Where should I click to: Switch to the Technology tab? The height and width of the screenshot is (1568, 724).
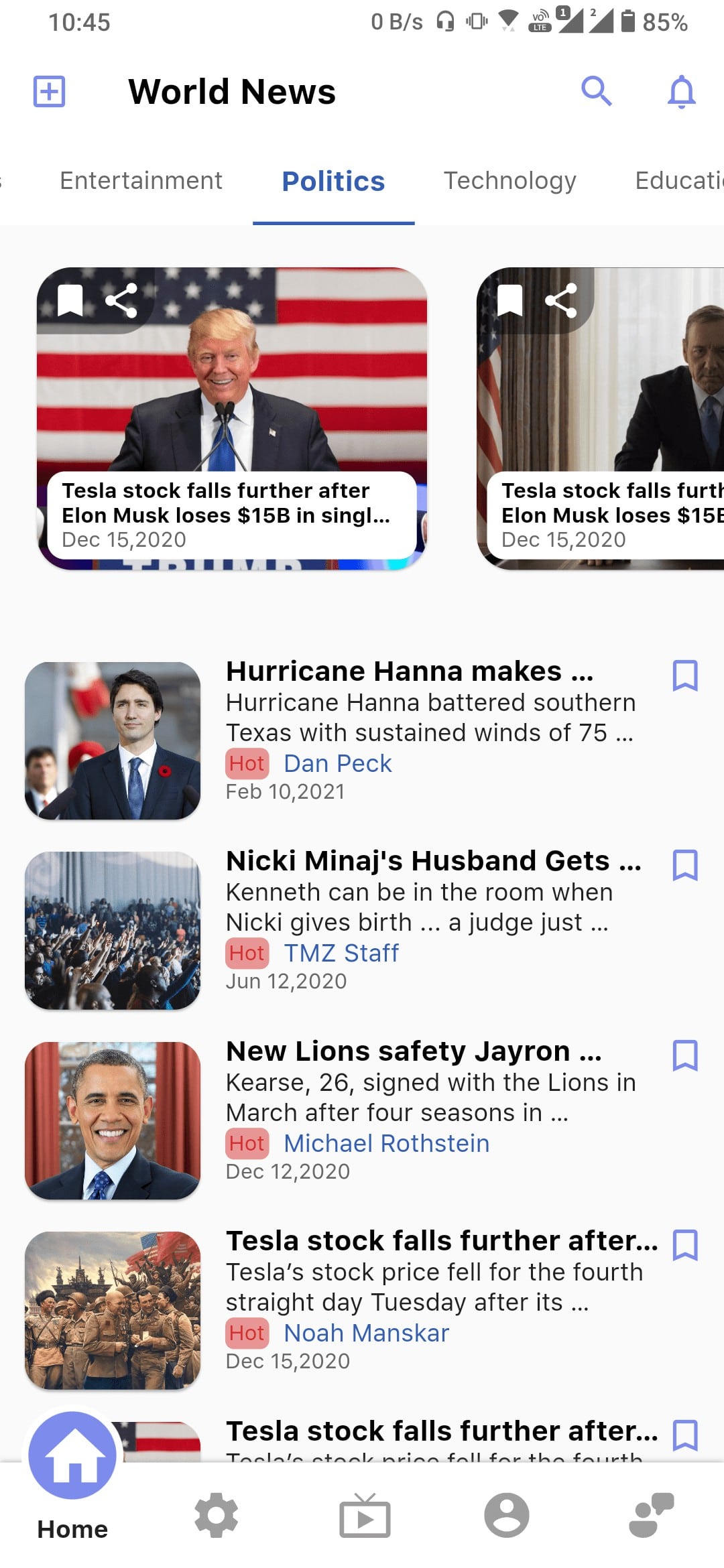tap(509, 181)
